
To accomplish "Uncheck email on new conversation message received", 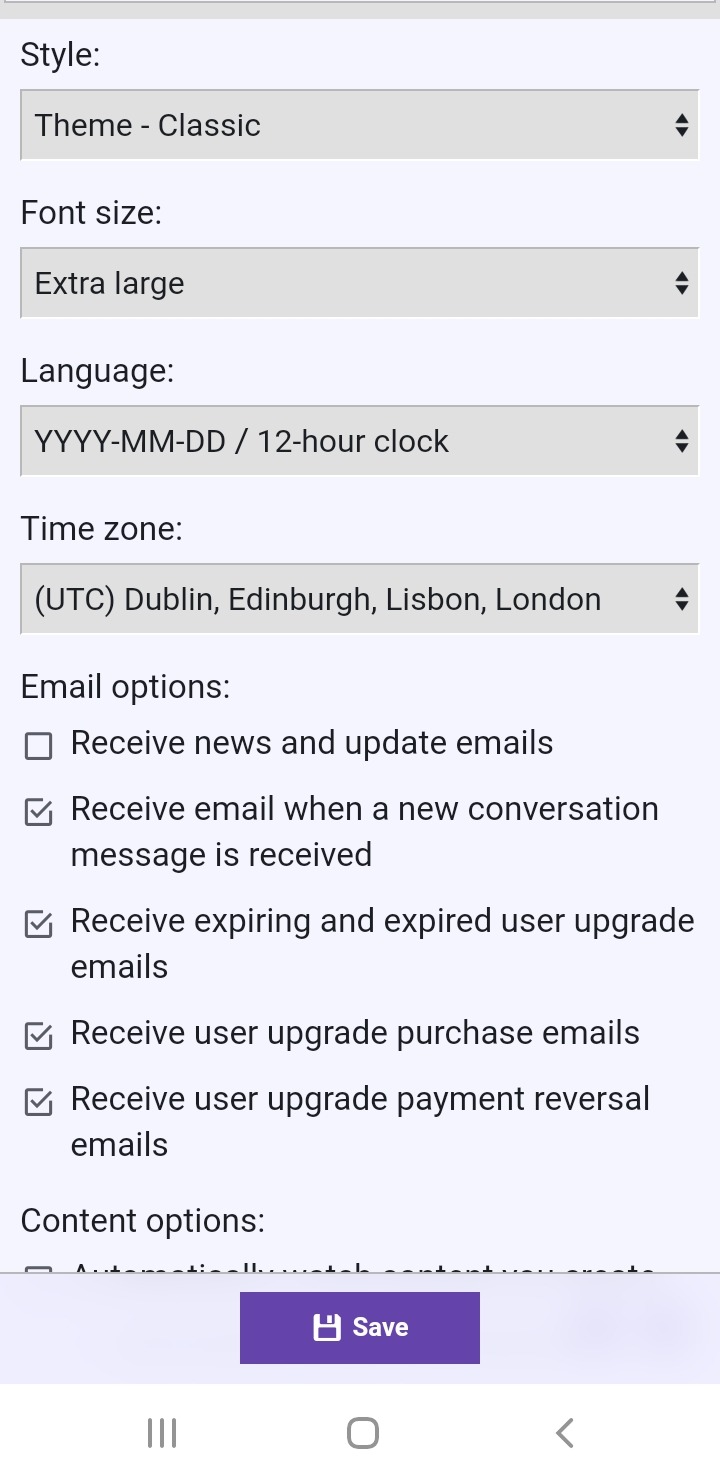I will tap(38, 812).
